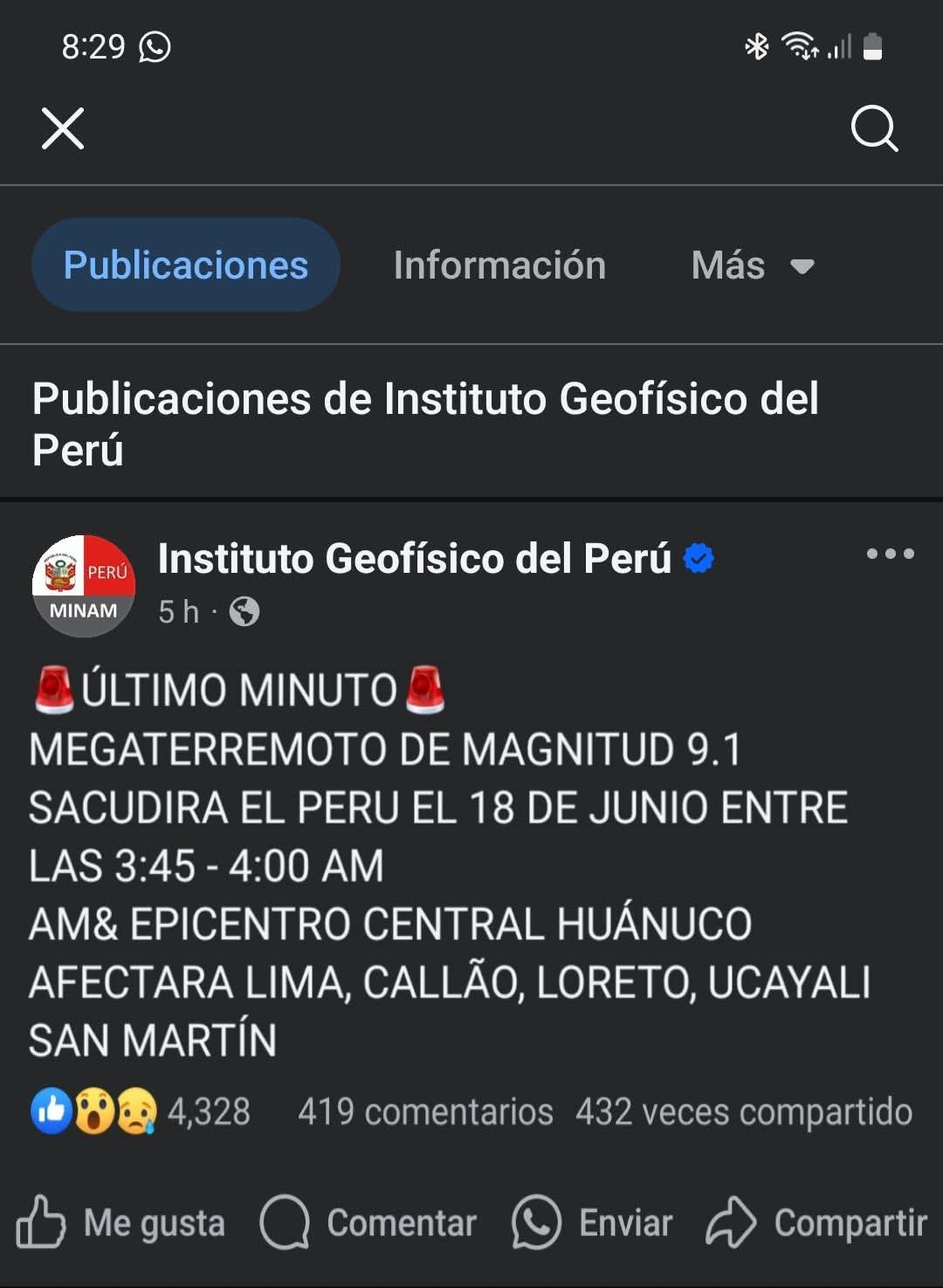Select the Publicaciones tab
The width and height of the screenshot is (943, 1288).
click(x=185, y=265)
